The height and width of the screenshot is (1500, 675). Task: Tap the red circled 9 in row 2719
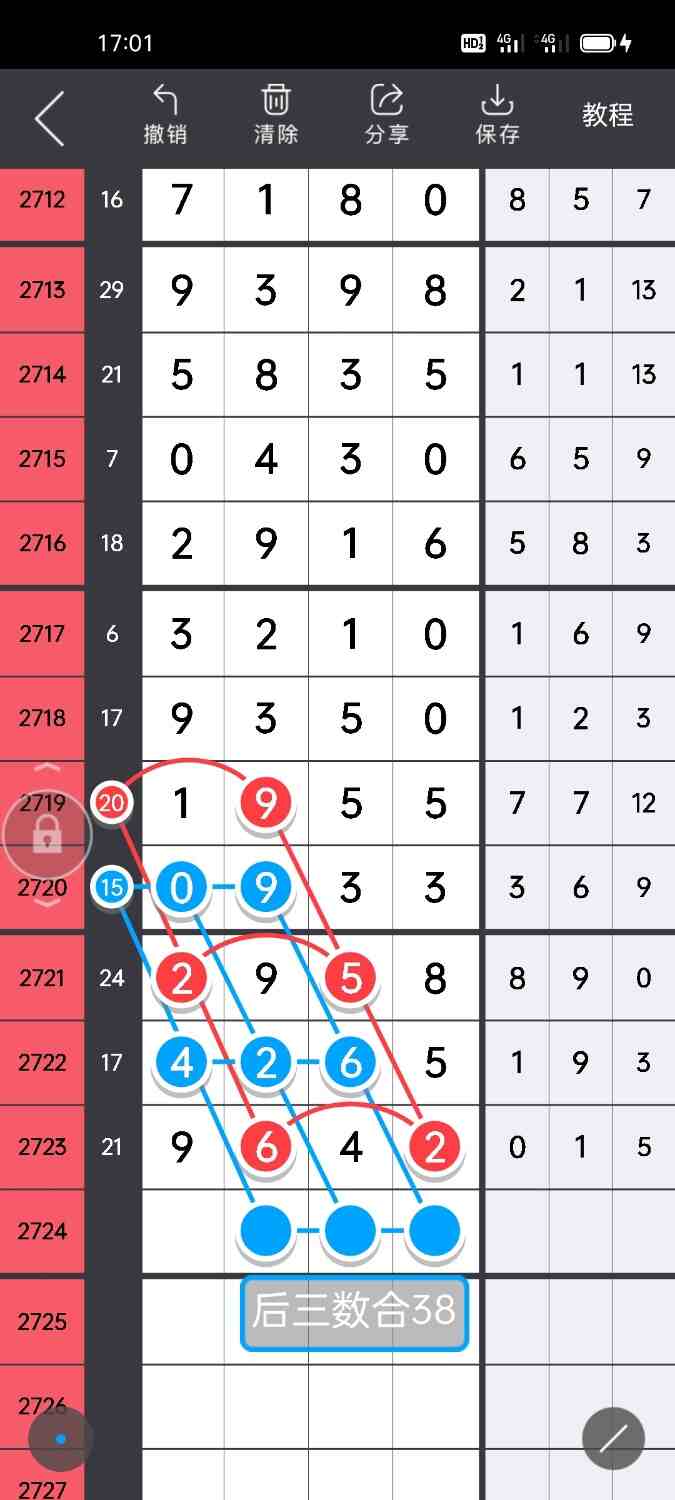coord(265,803)
